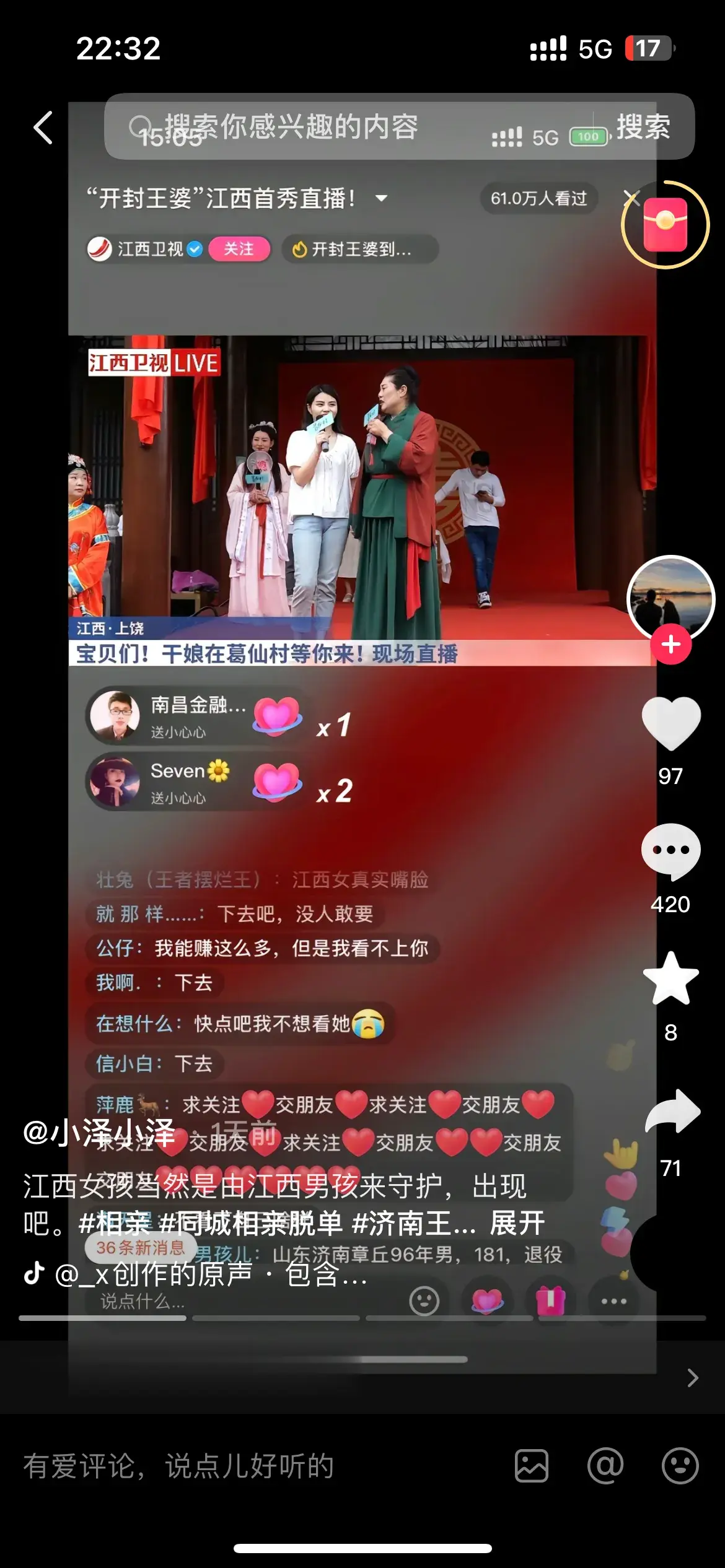725x1568 pixels.
Task: Open the emoji picker for comments
Action: coord(680,1466)
